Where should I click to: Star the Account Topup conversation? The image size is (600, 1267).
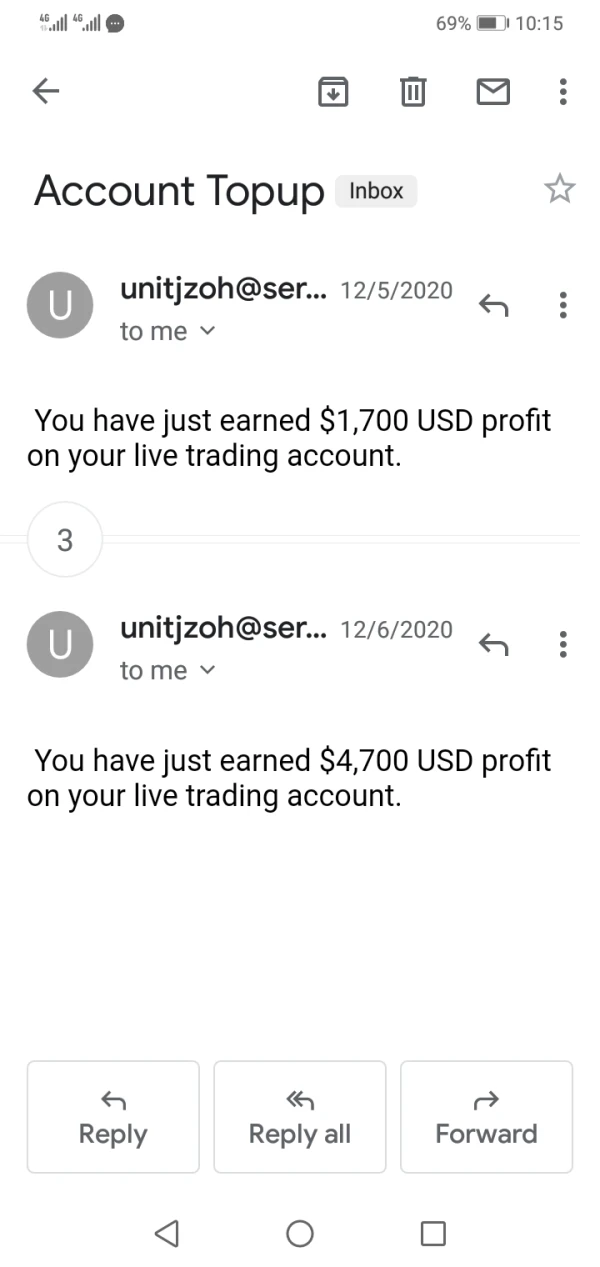point(559,189)
